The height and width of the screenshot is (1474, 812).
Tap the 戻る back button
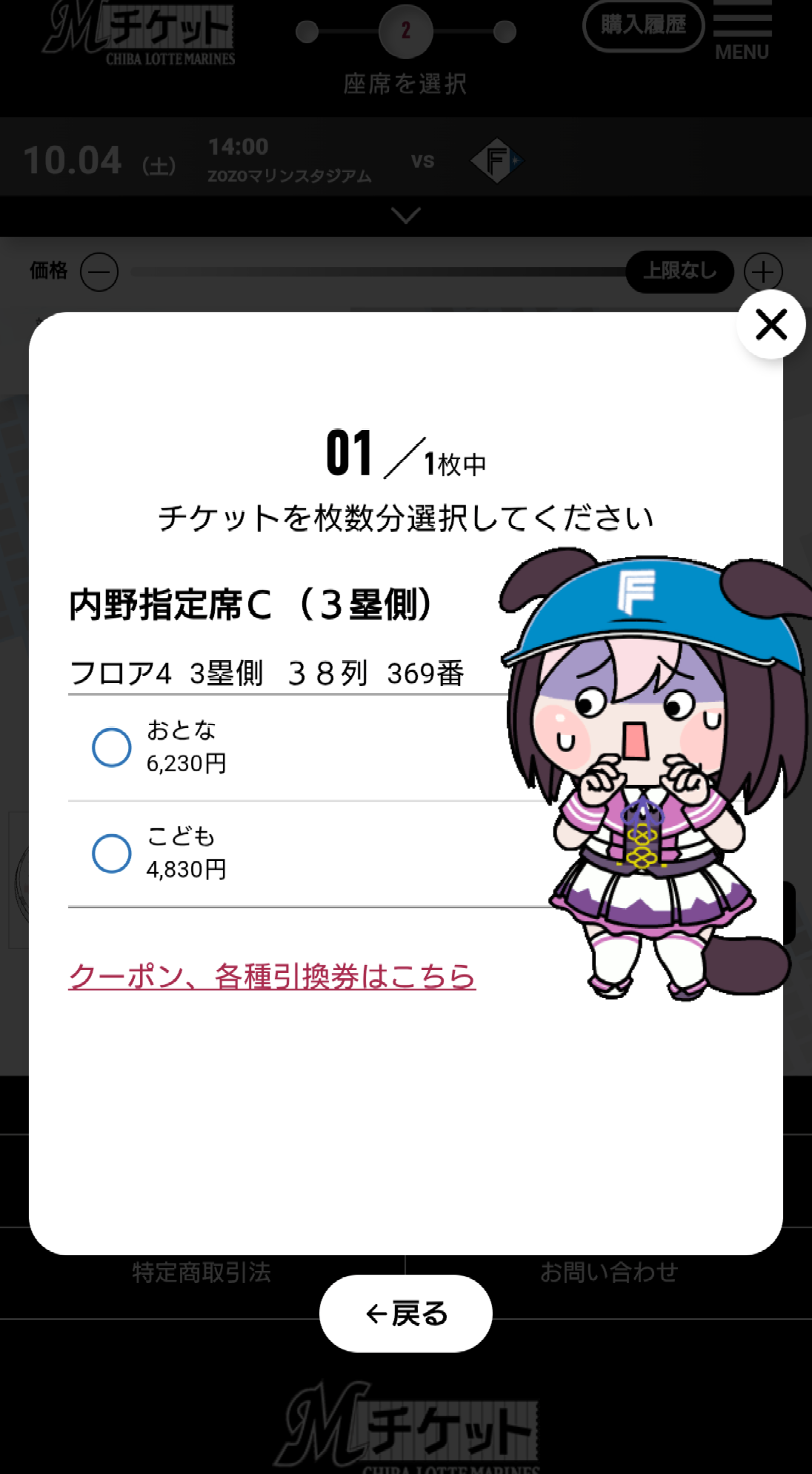(x=406, y=1313)
